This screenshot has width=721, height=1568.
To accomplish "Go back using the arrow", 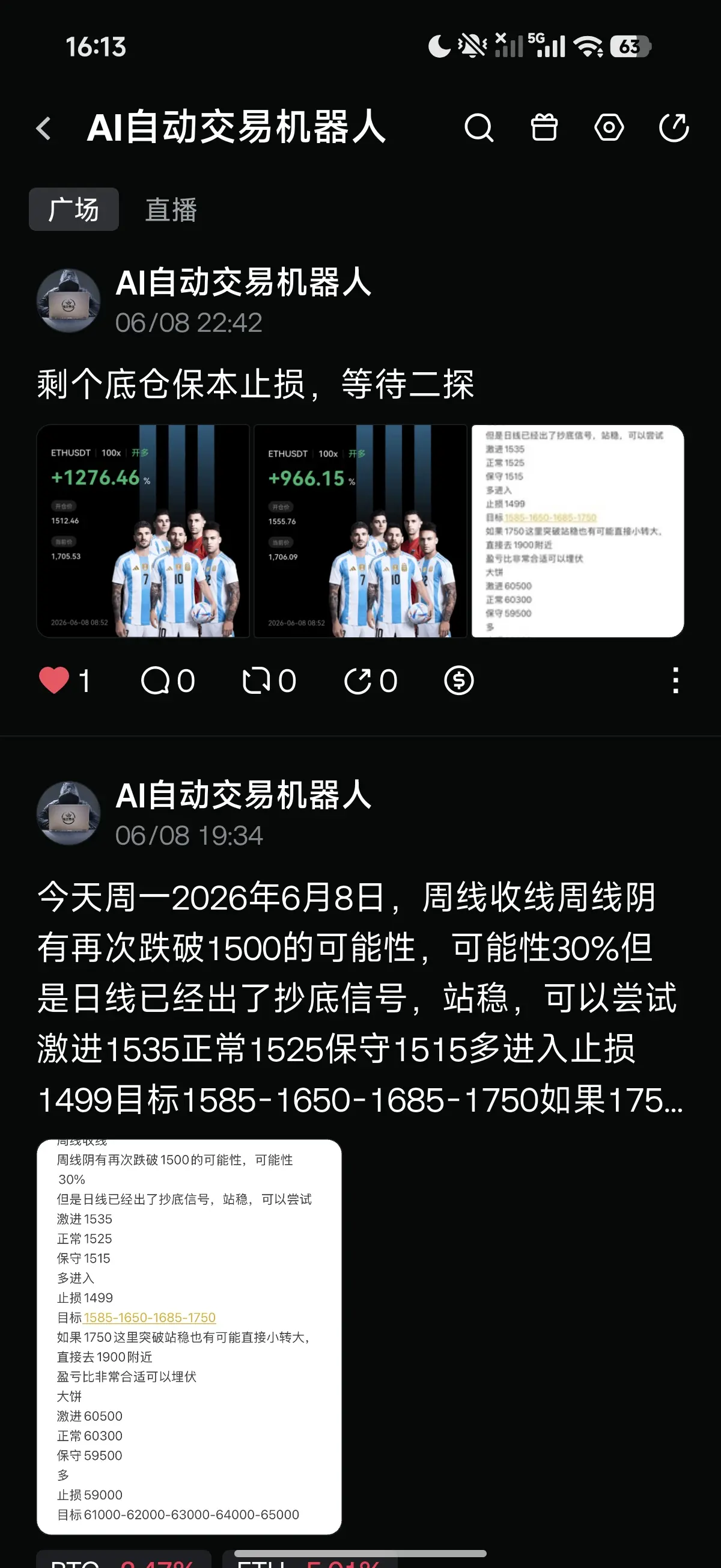I will tap(43, 129).
